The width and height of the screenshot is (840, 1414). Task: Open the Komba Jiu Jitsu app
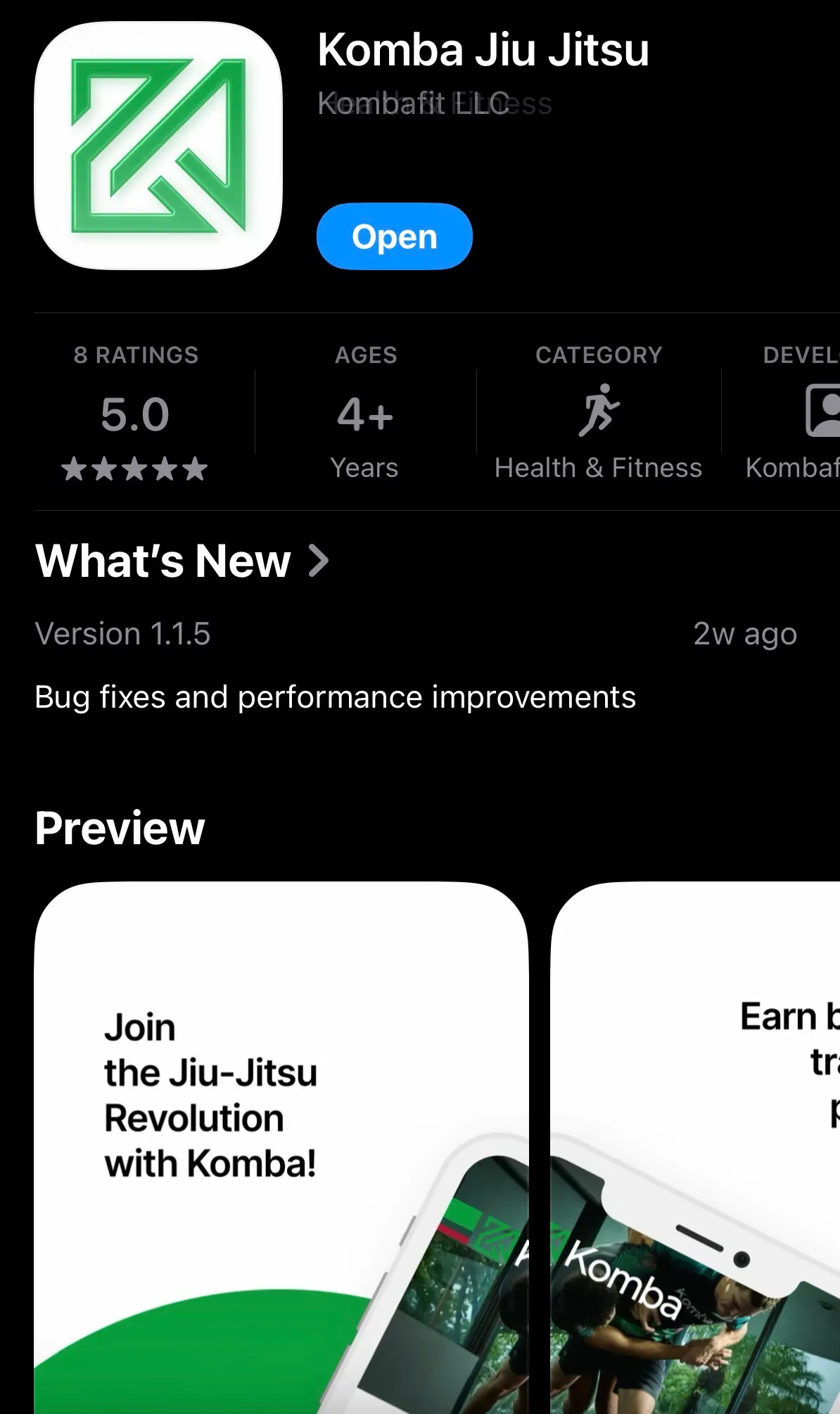tap(394, 236)
